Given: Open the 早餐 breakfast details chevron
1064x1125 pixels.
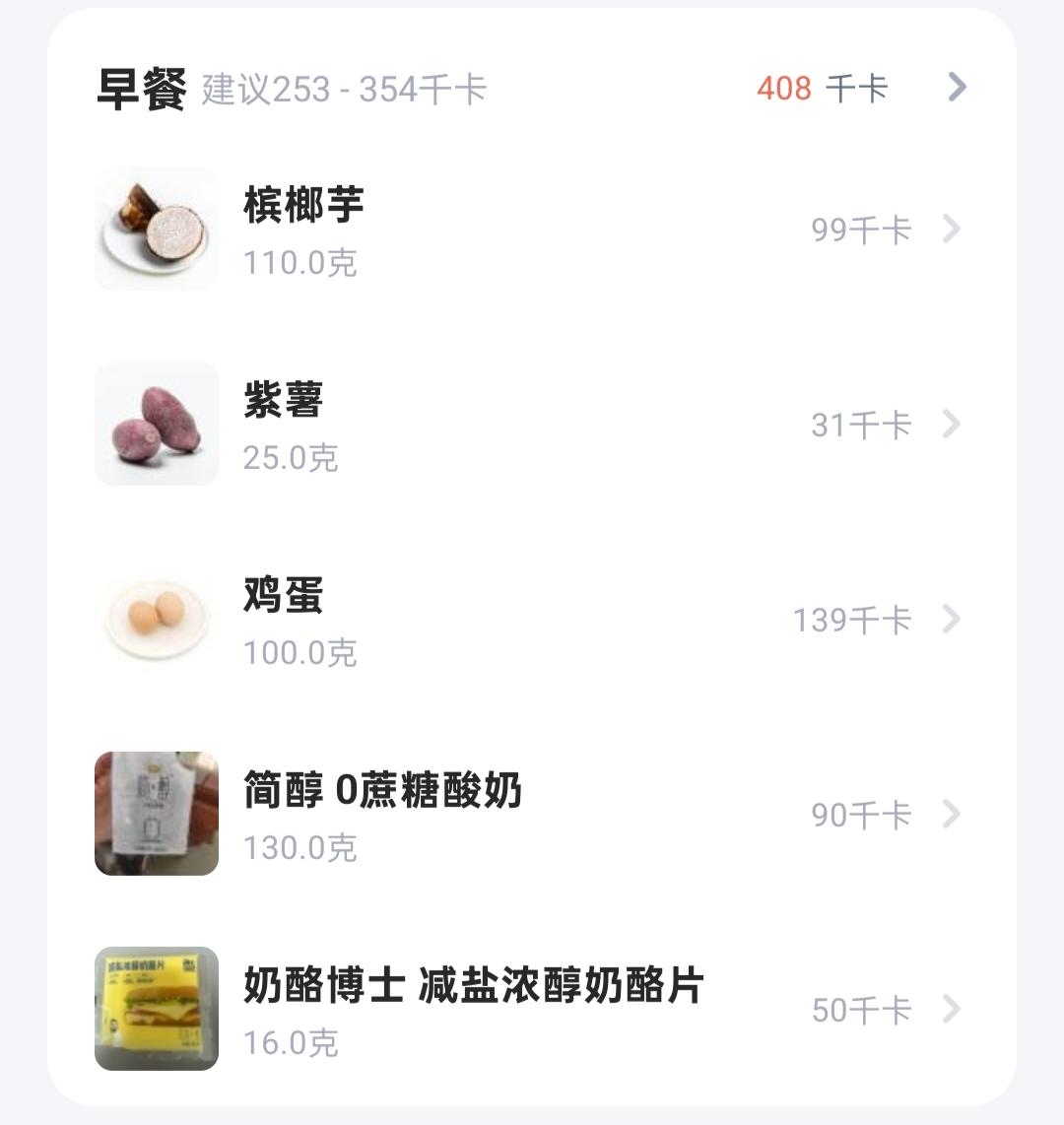Looking at the screenshot, I should coord(956,88).
